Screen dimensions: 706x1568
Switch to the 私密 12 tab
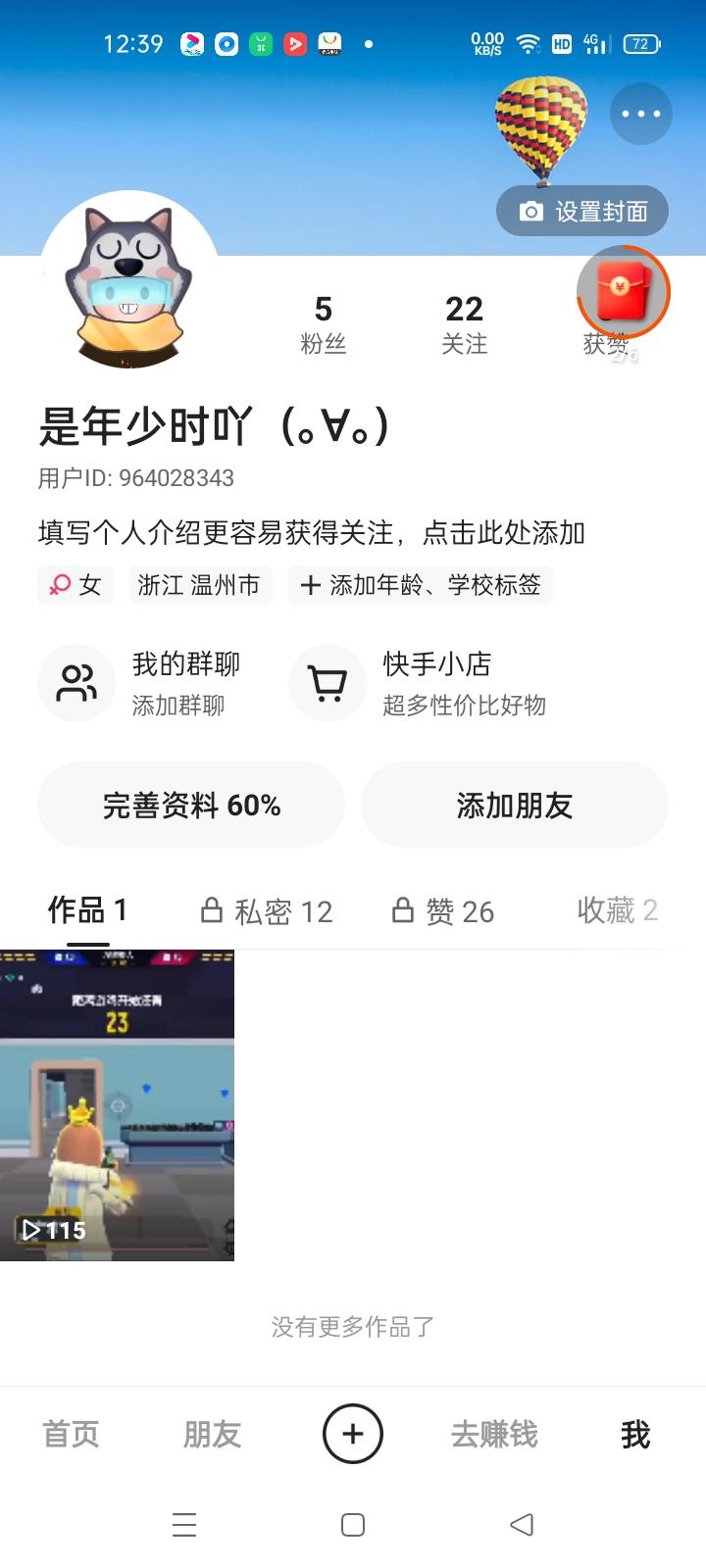[x=267, y=911]
